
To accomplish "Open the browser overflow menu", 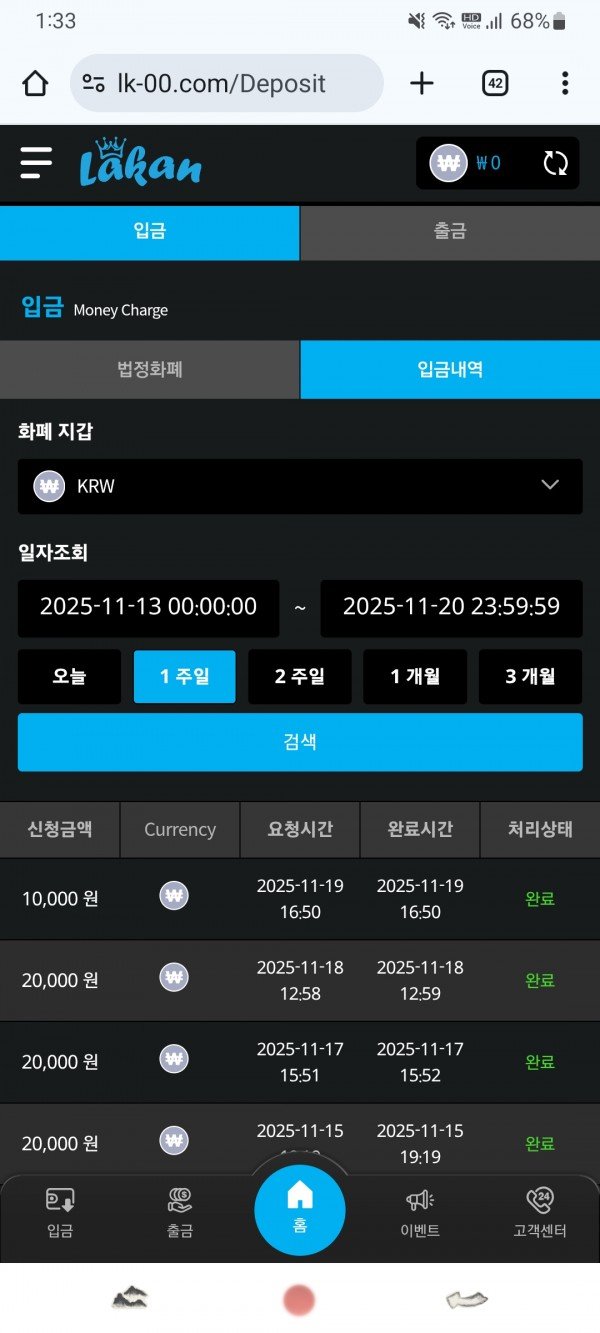I will pyautogui.click(x=565, y=83).
